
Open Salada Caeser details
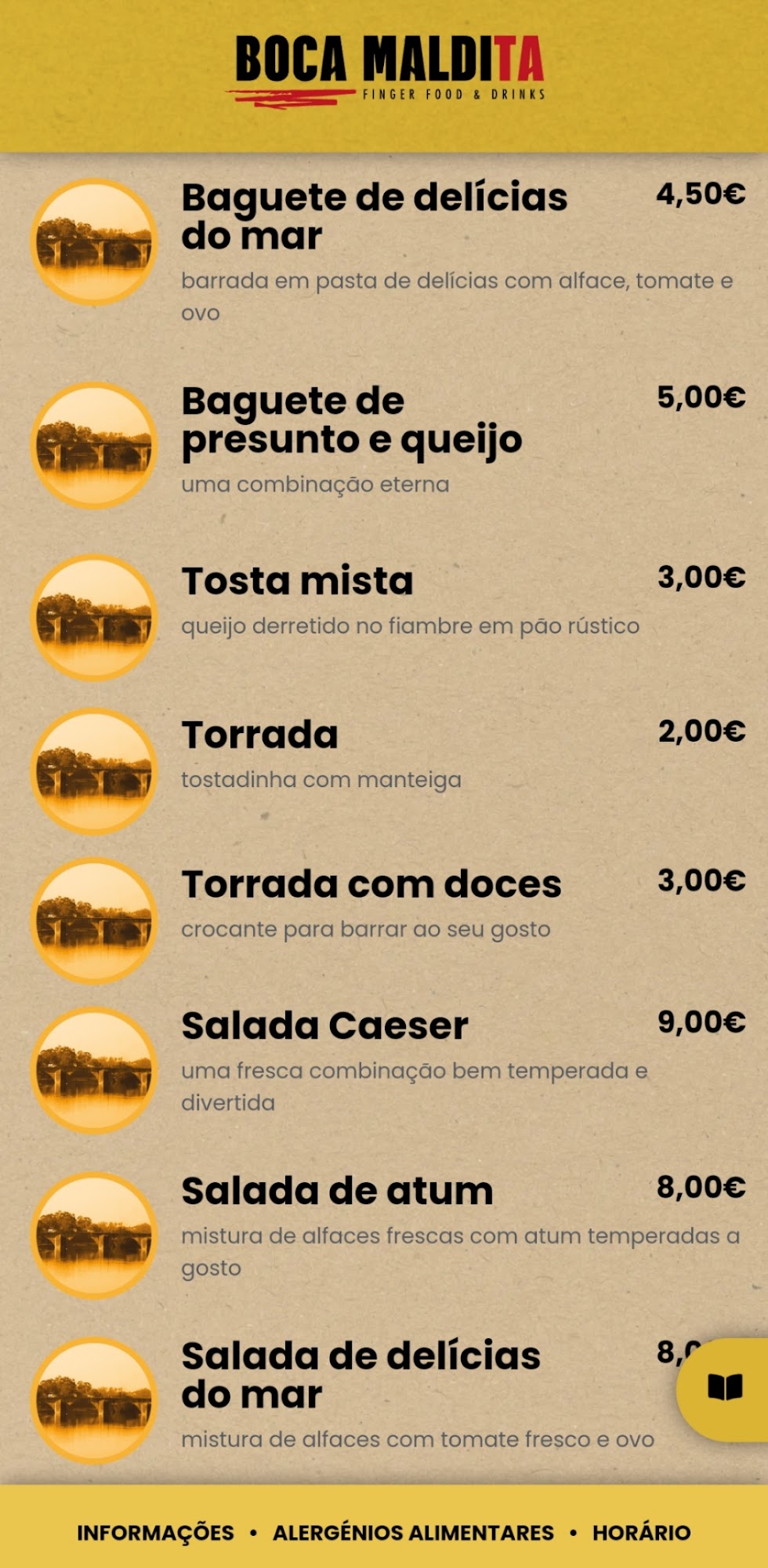coord(325,1025)
